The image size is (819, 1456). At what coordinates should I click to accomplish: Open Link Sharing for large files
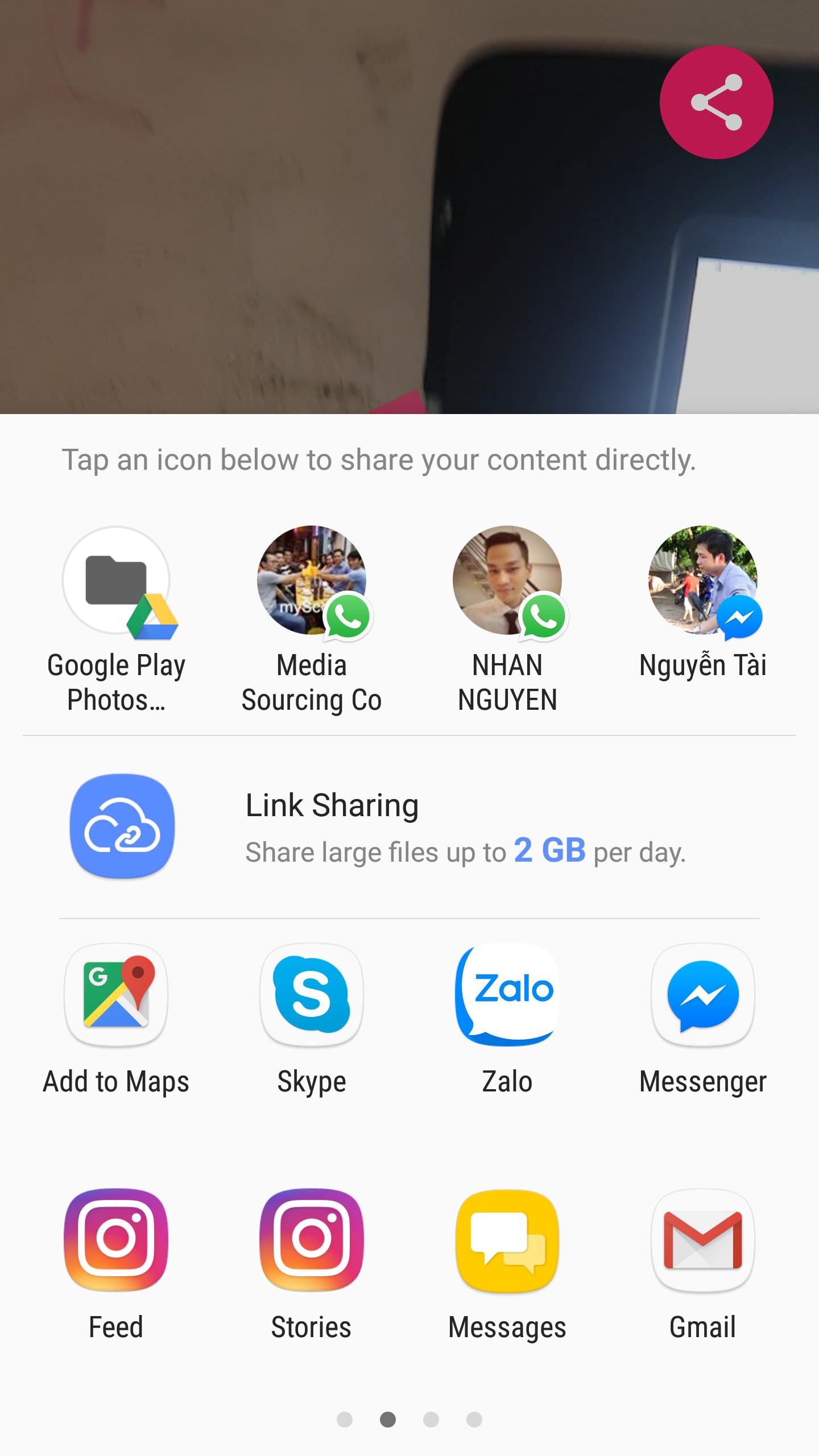click(123, 826)
